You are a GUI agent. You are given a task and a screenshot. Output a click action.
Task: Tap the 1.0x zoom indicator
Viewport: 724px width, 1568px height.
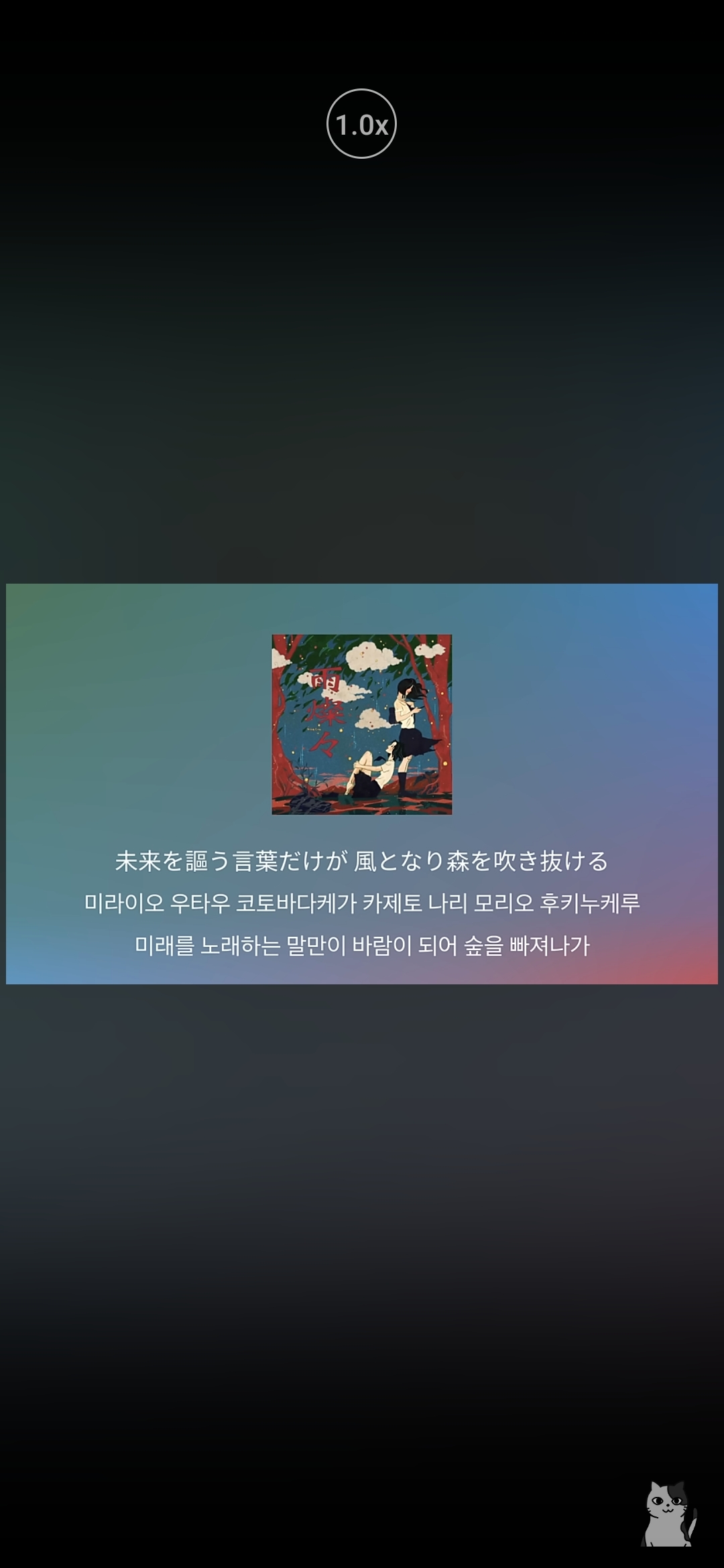pyautogui.click(x=361, y=124)
